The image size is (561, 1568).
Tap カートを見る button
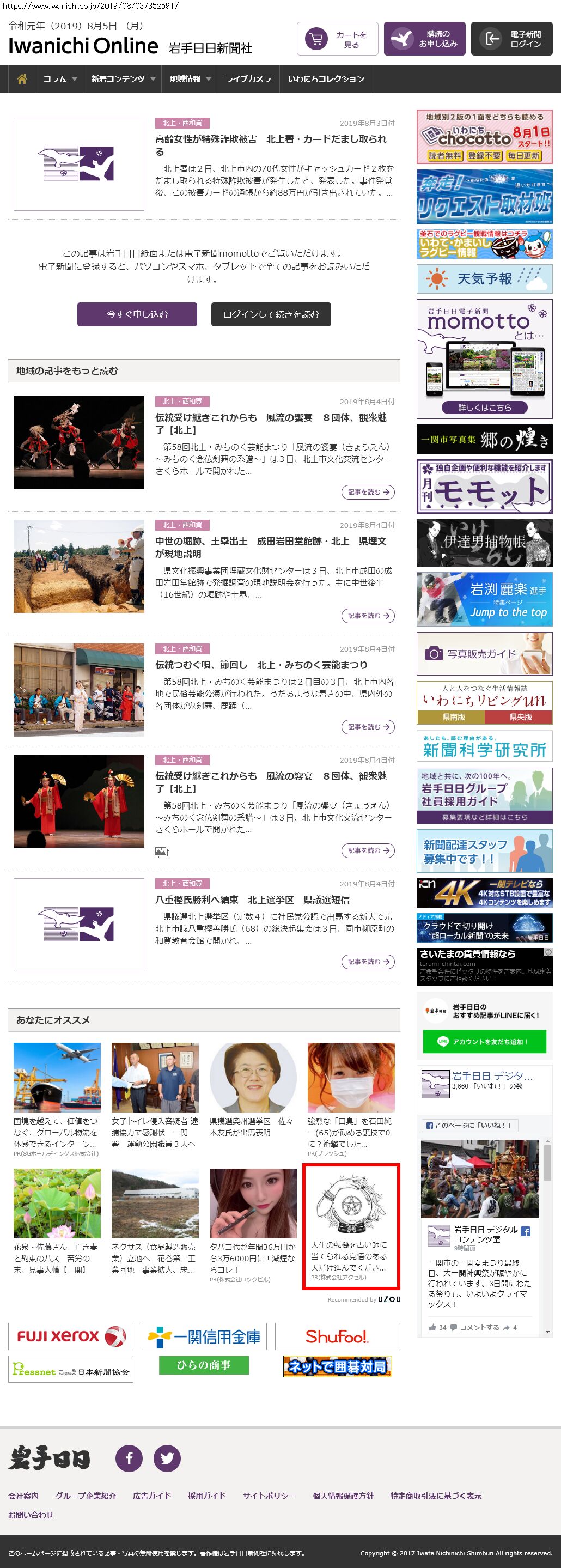tap(337, 40)
